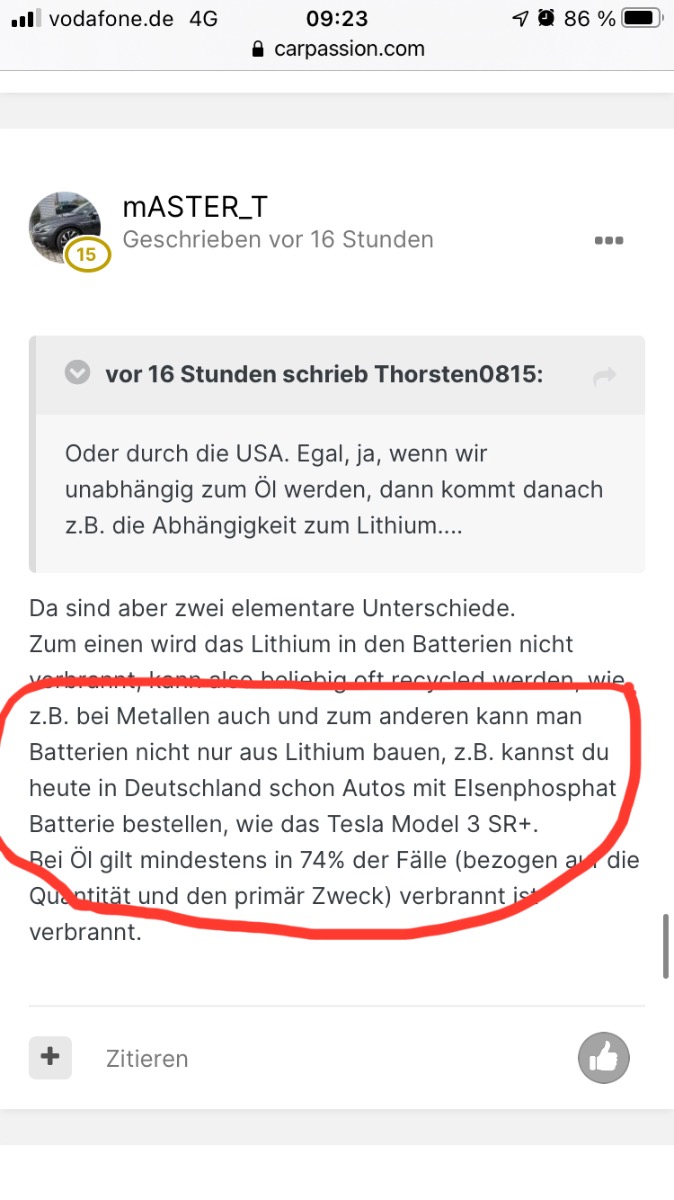This screenshot has width=674, height=1200.
Task: Add this post to multi-quote
Action: tap(50, 1057)
